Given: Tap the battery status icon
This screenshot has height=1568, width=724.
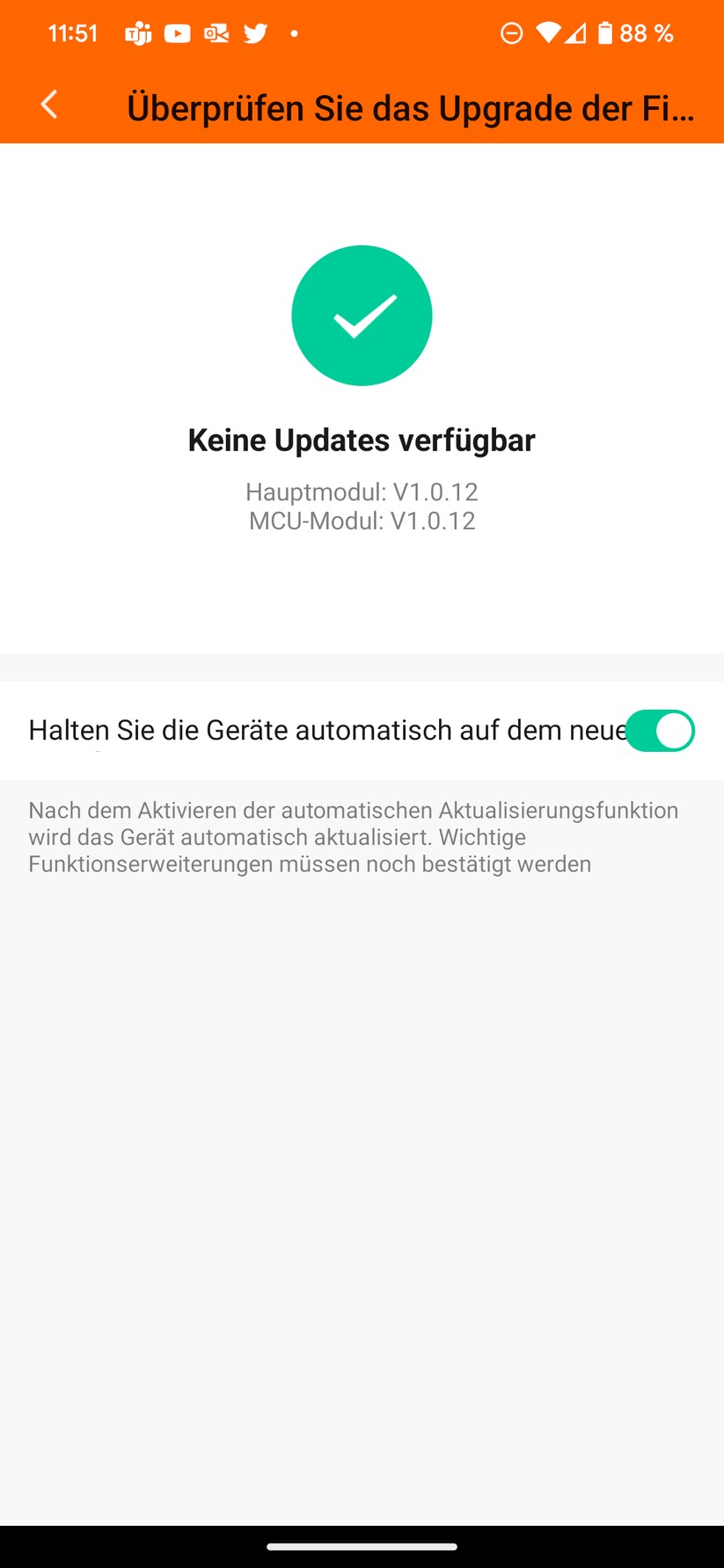Looking at the screenshot, I should pyautogui.click(x=605, y=33).
